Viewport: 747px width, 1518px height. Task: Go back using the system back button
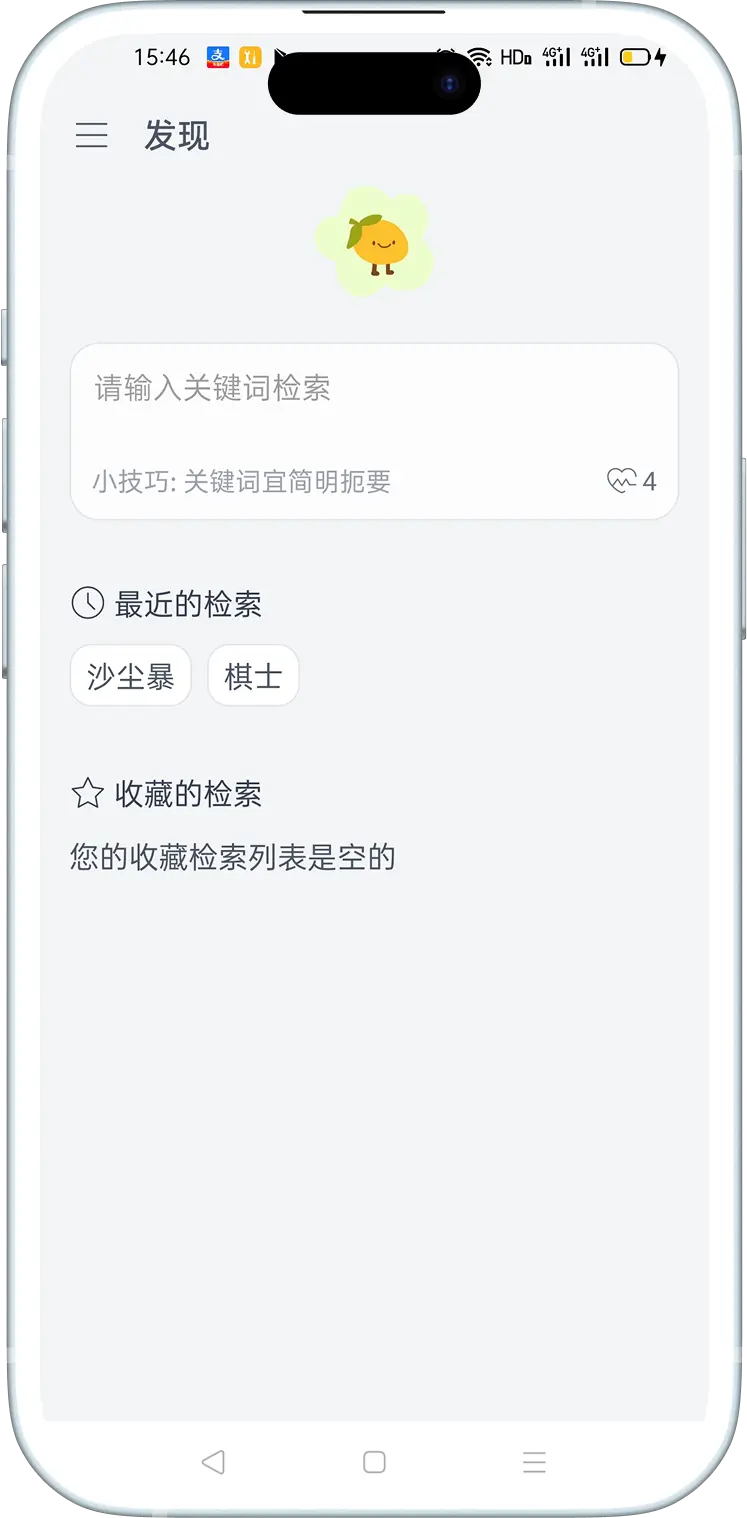tap(212, 1462)
